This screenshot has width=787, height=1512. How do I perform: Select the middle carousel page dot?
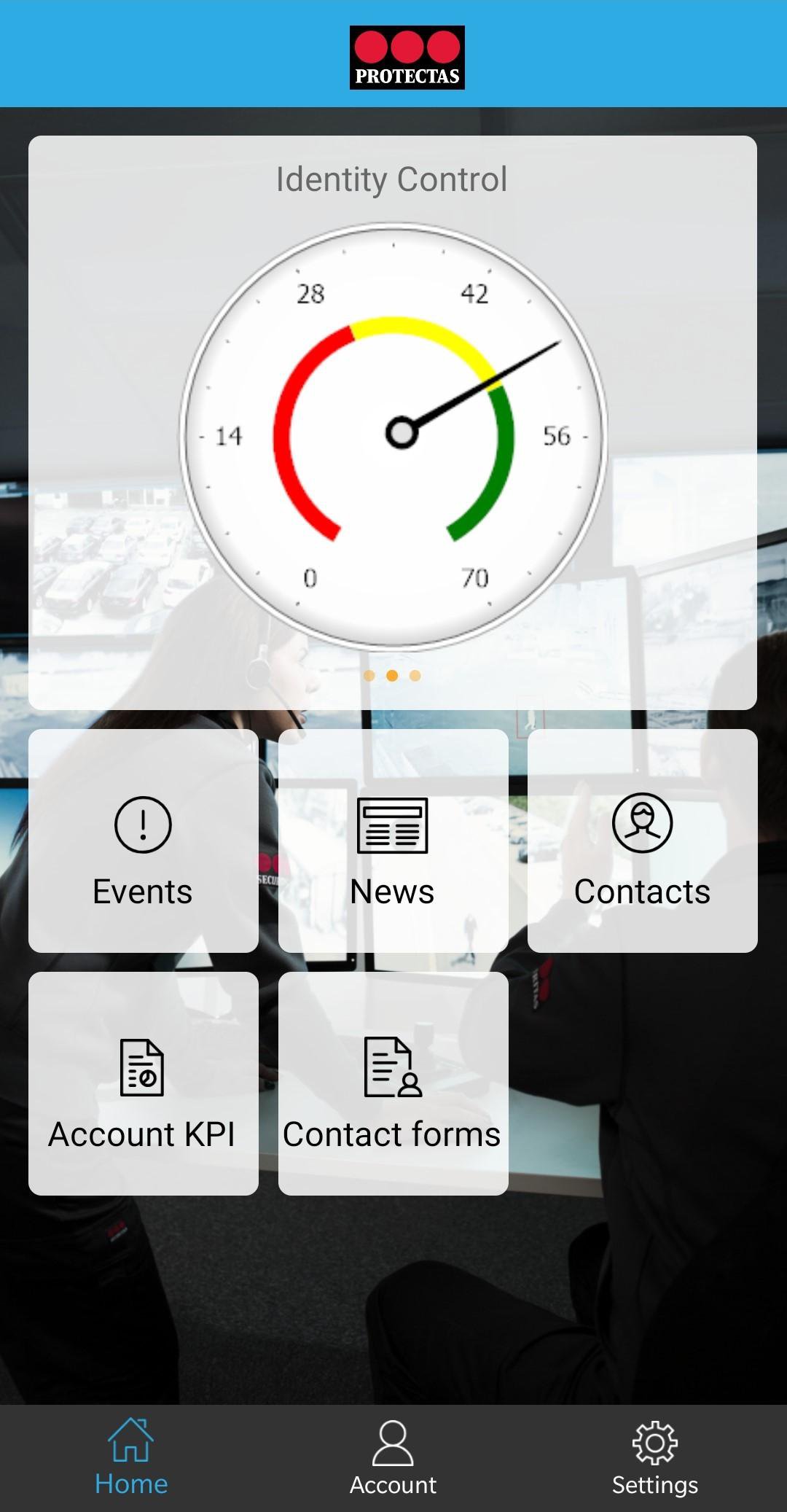tap(393, 677)
